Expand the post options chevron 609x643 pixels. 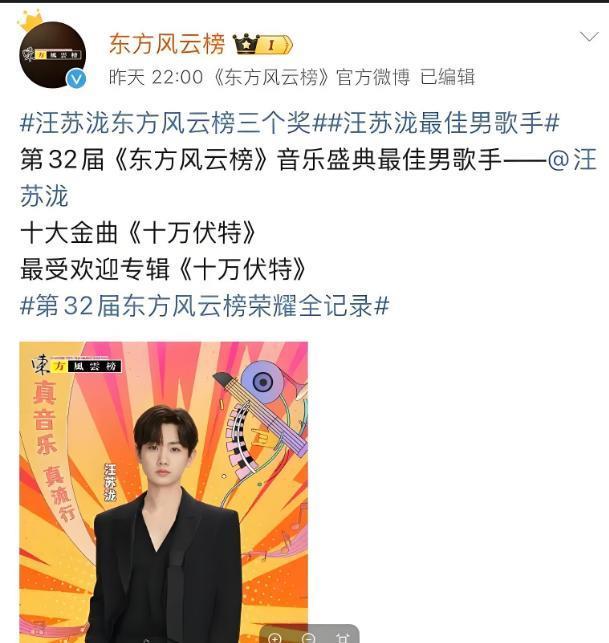(589, 37)
